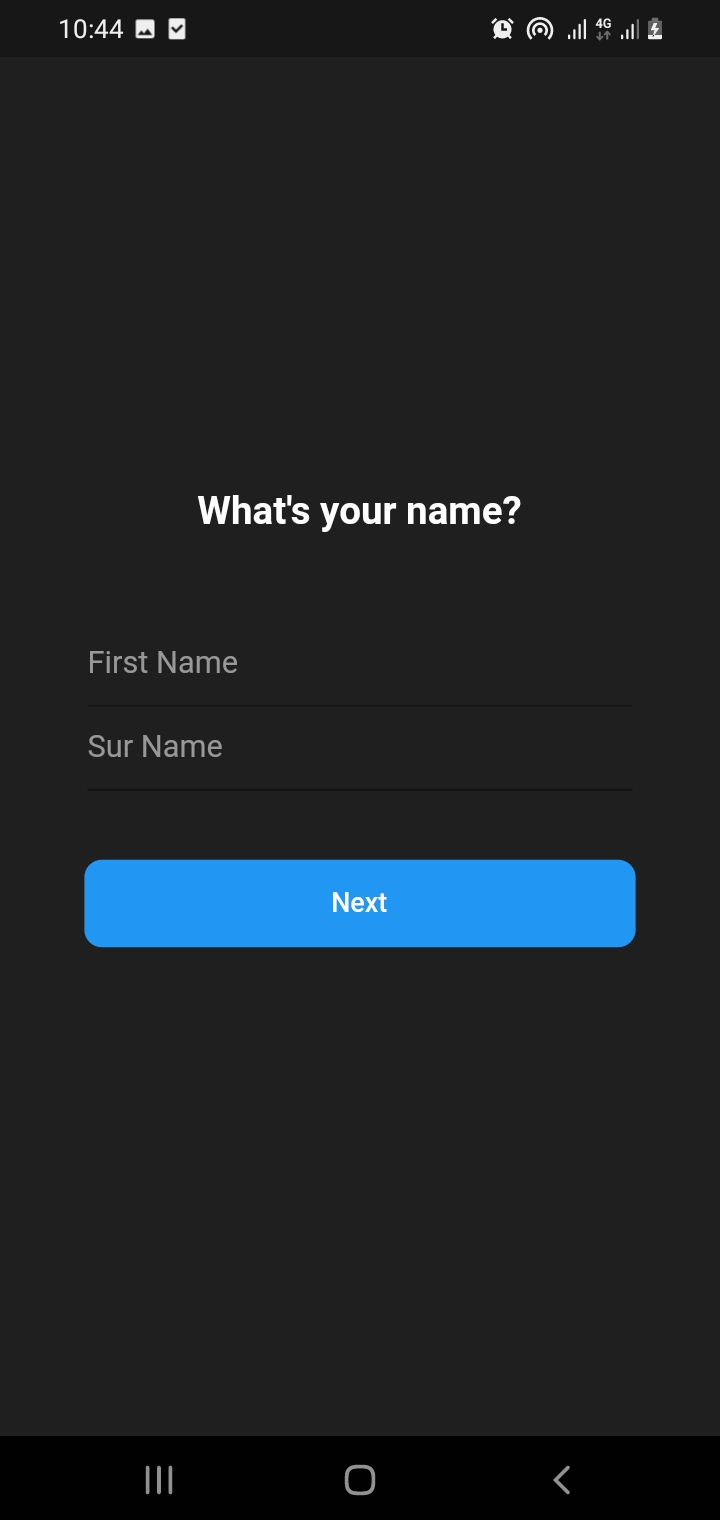720x1520 pixels.
Task: Focus the First Name field
Action: pos(360,663)
